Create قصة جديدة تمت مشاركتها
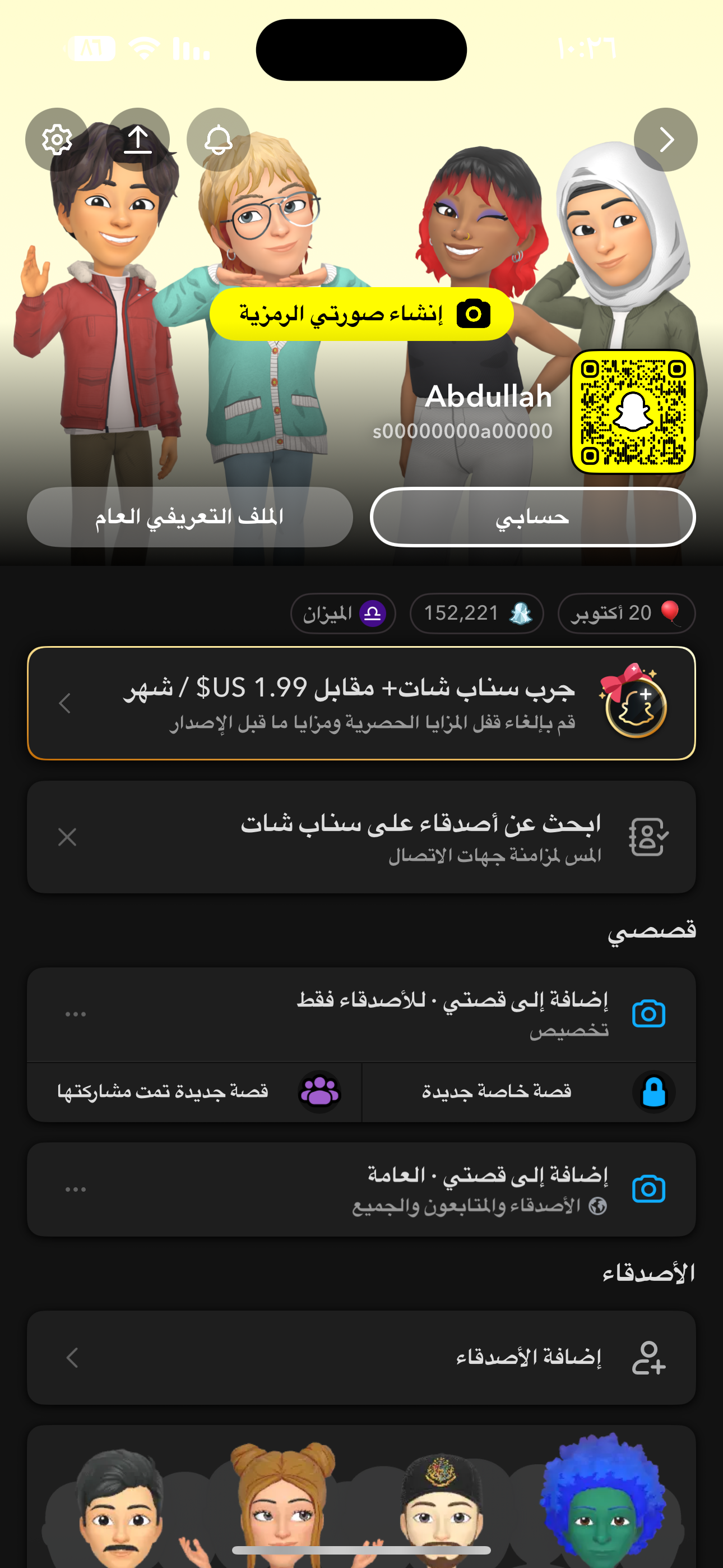 (194, 1092)
